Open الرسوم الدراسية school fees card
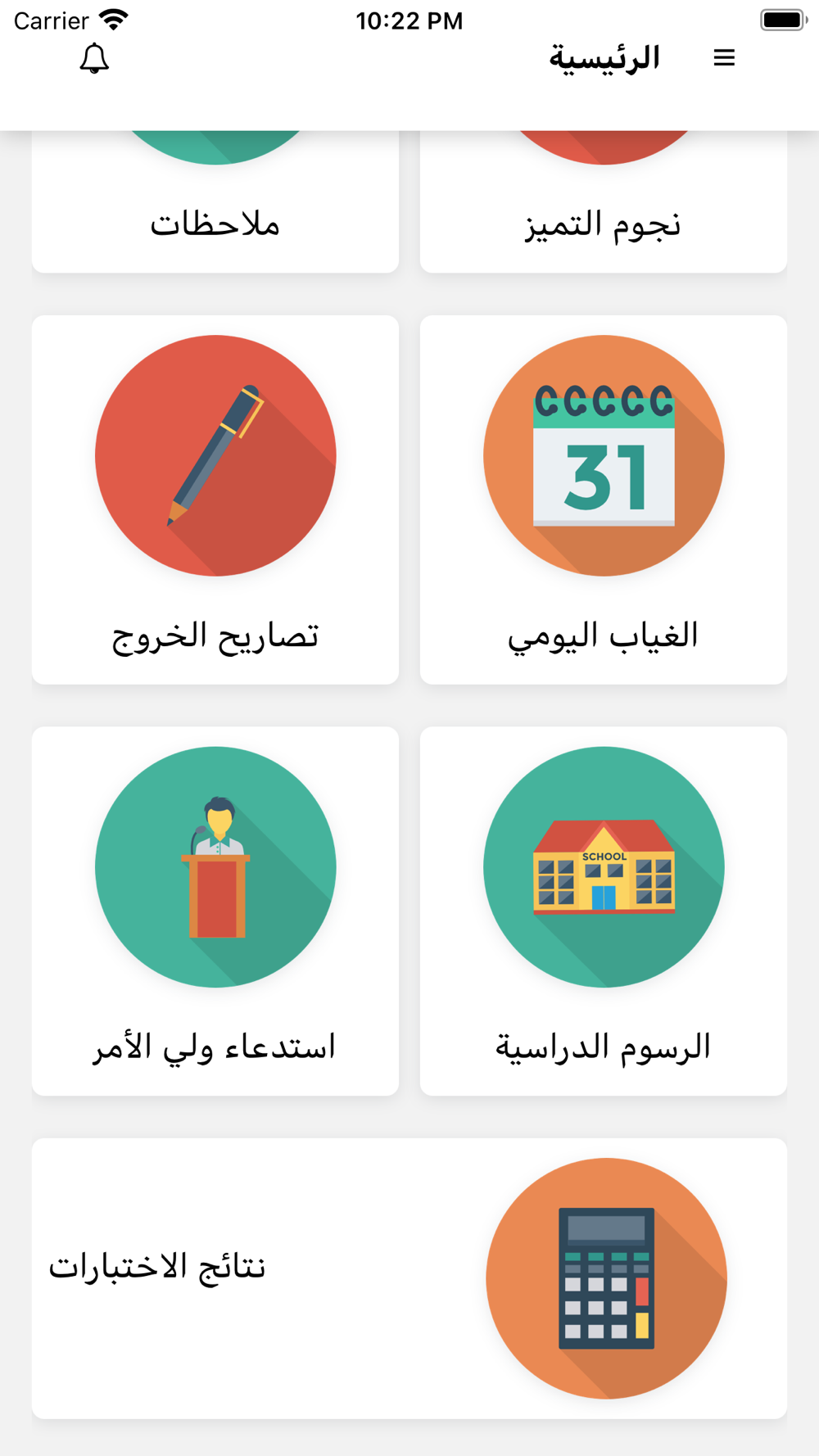 coord(604,911)
